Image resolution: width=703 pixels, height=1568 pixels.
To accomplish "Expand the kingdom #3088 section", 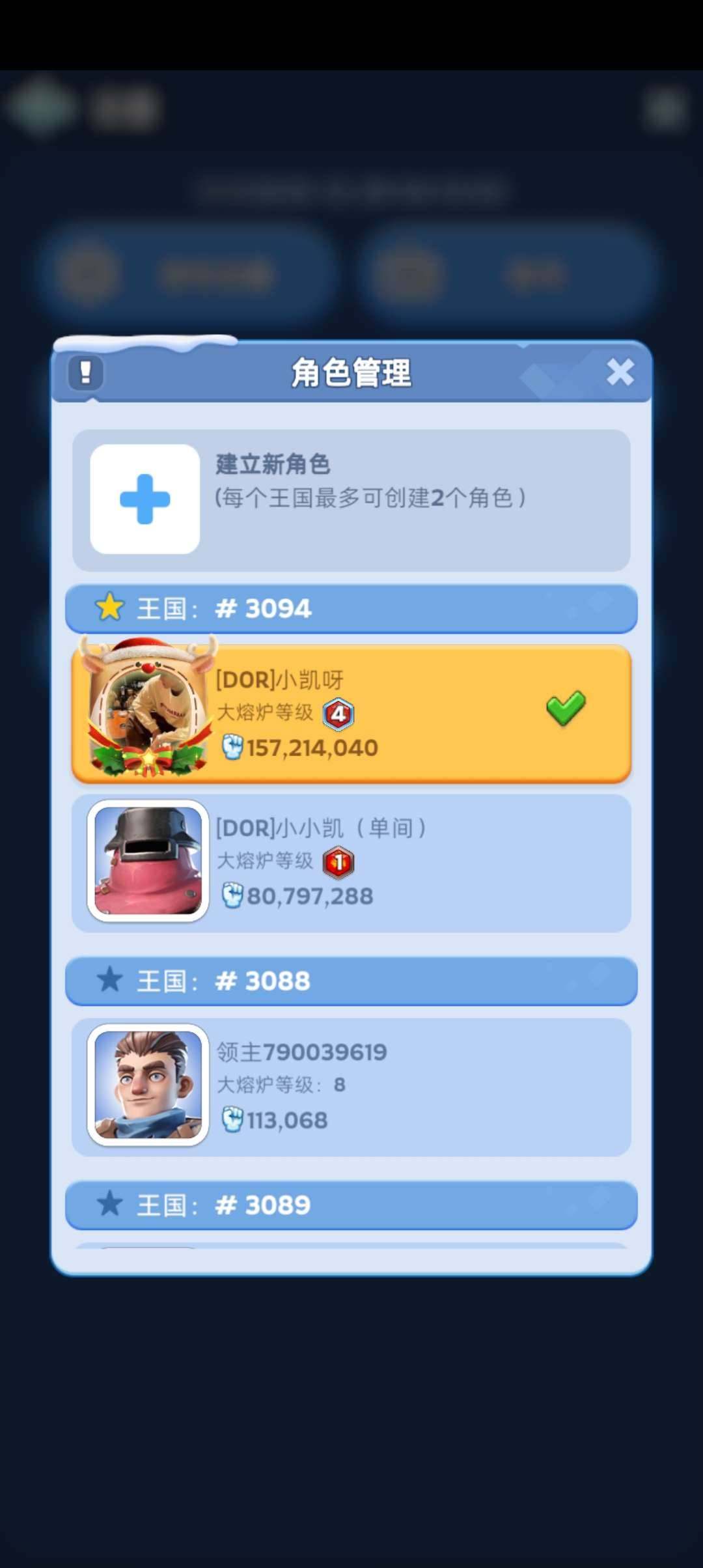I will pyautogui.click(x=351, y=980).
